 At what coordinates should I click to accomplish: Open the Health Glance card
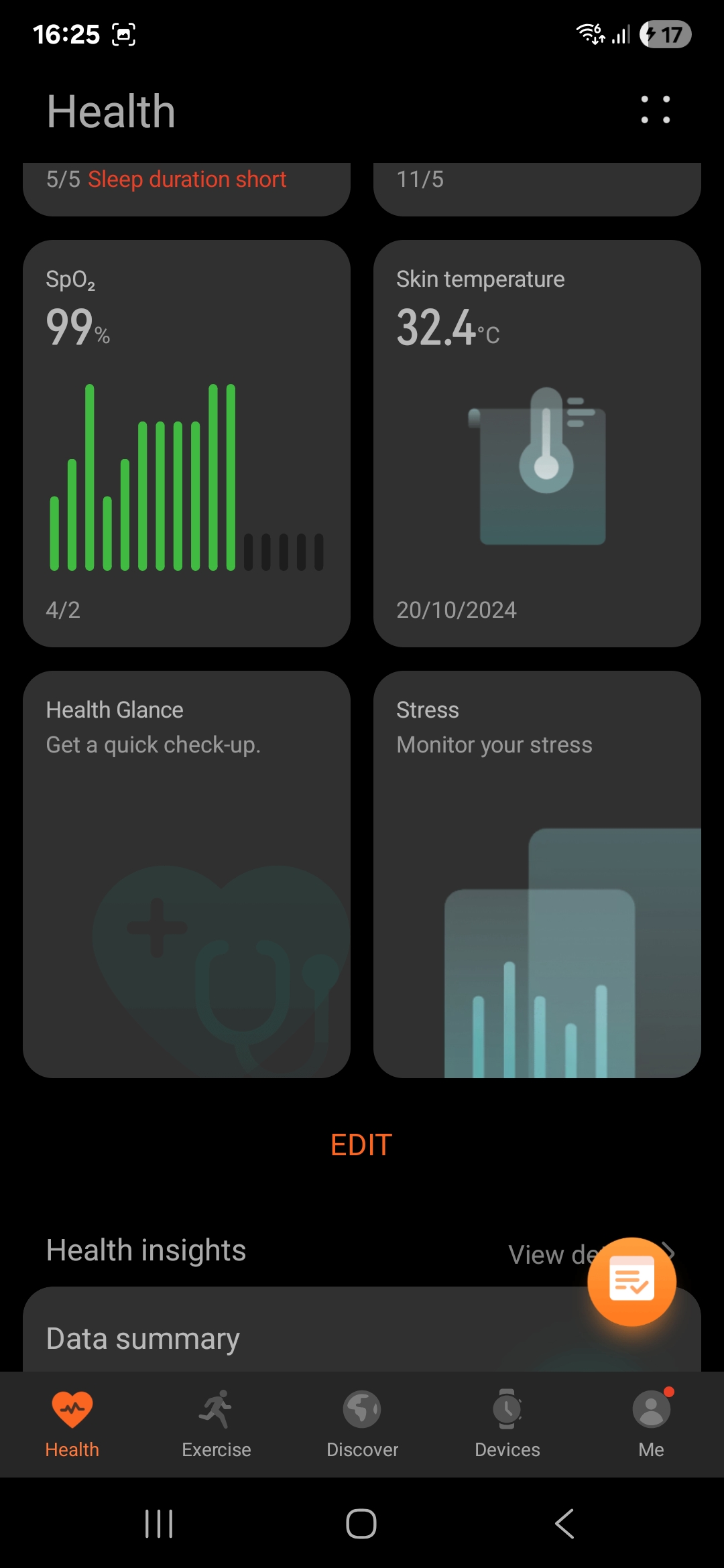click(x=186, y=874)
